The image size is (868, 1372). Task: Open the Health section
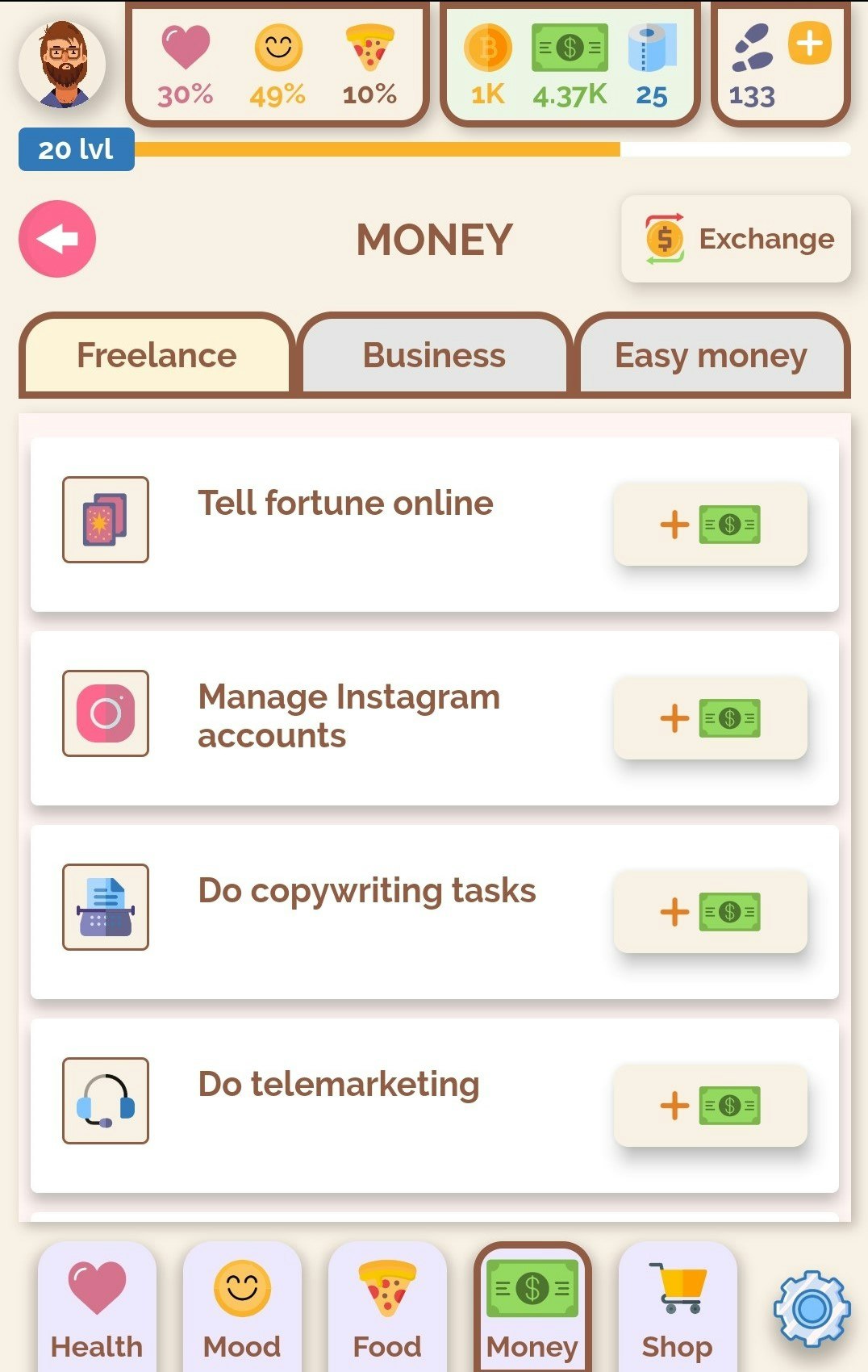click(97, 1309)
